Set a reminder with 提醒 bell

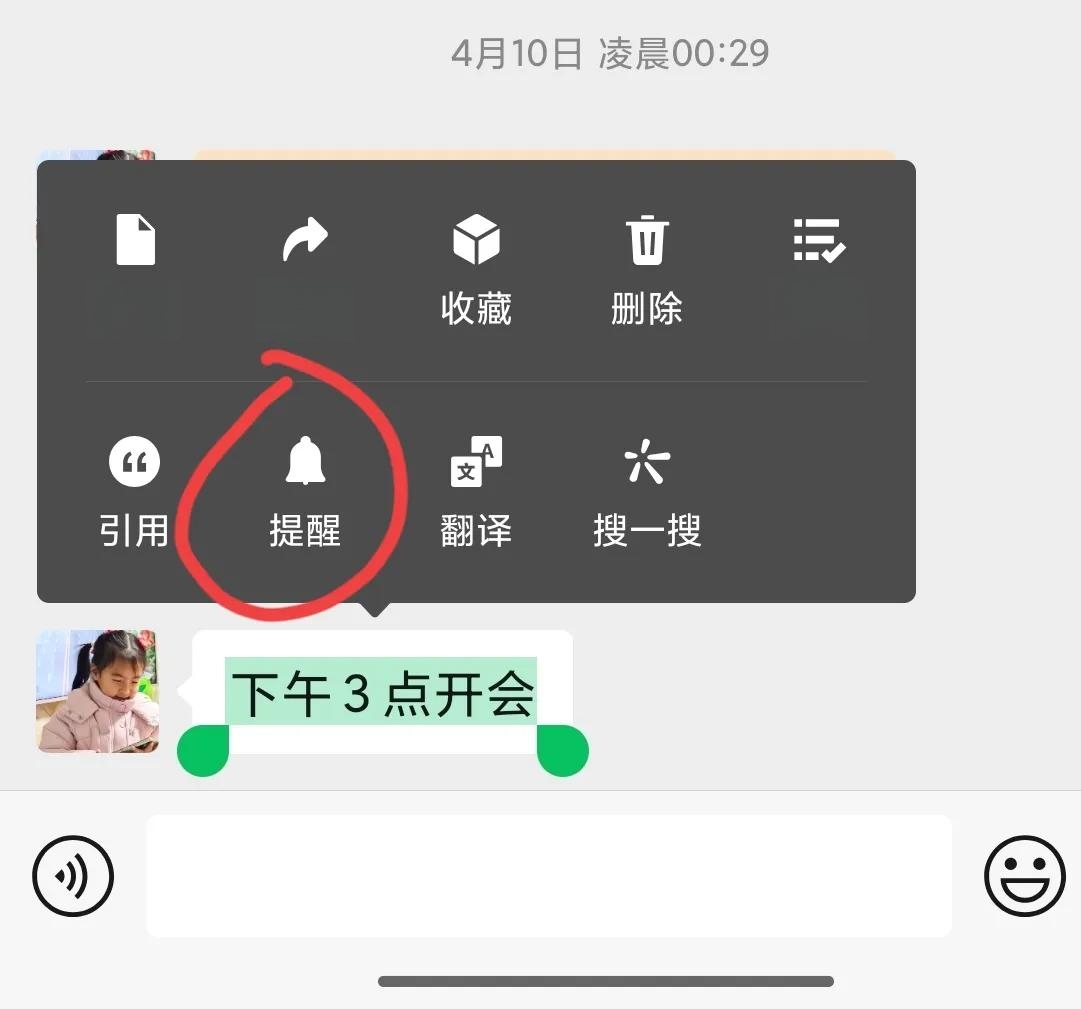click(x=305, y=492)
